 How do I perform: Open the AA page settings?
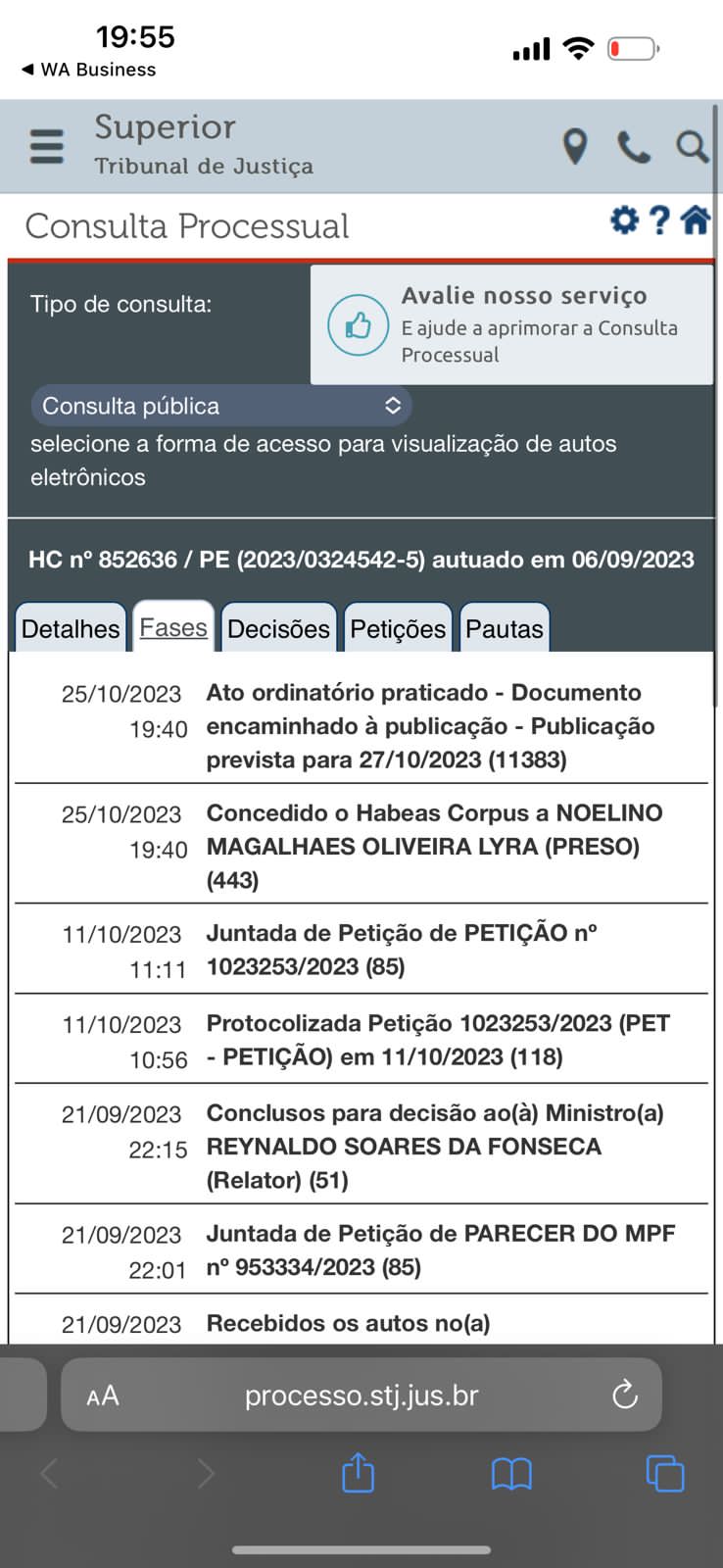[103, 1396]
